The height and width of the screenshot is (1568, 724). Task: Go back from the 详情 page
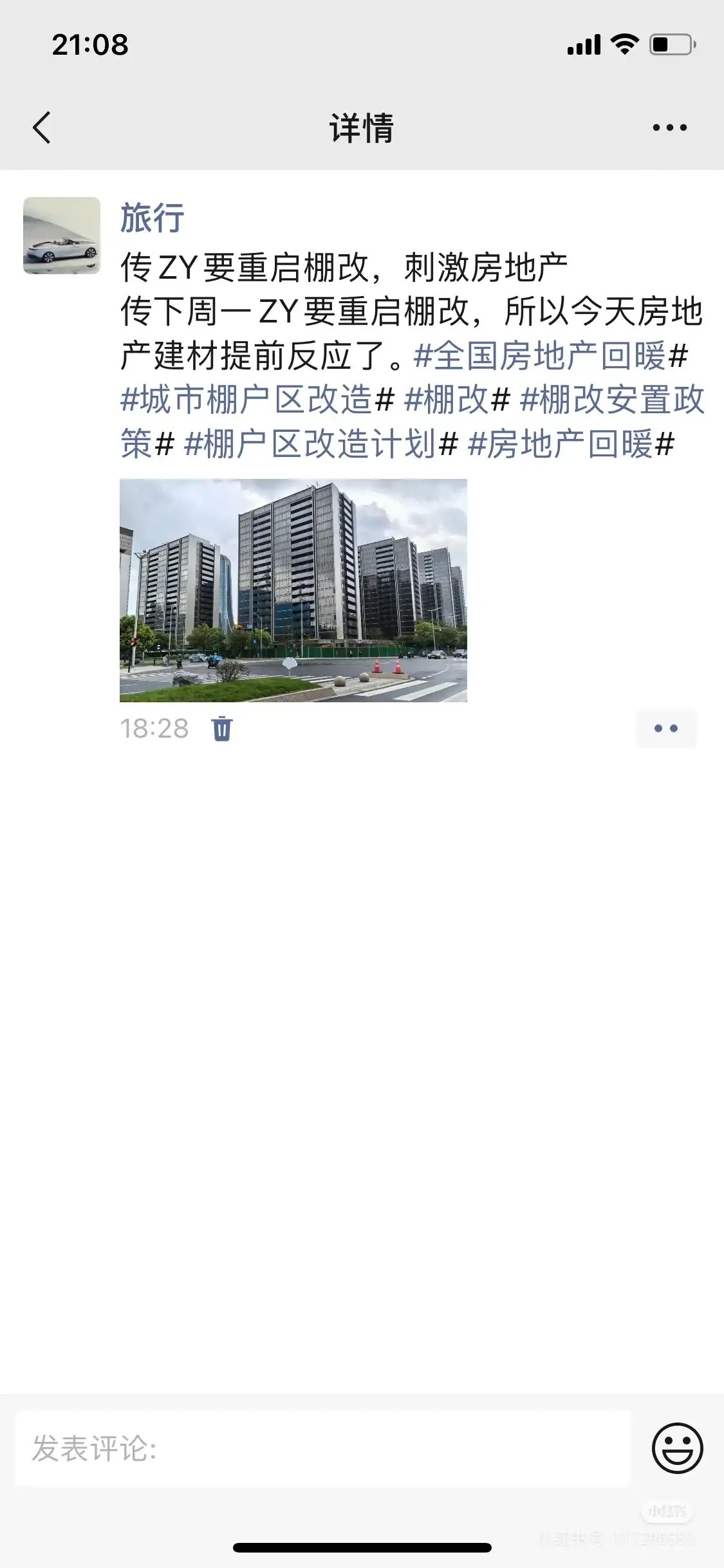[42, 127]
